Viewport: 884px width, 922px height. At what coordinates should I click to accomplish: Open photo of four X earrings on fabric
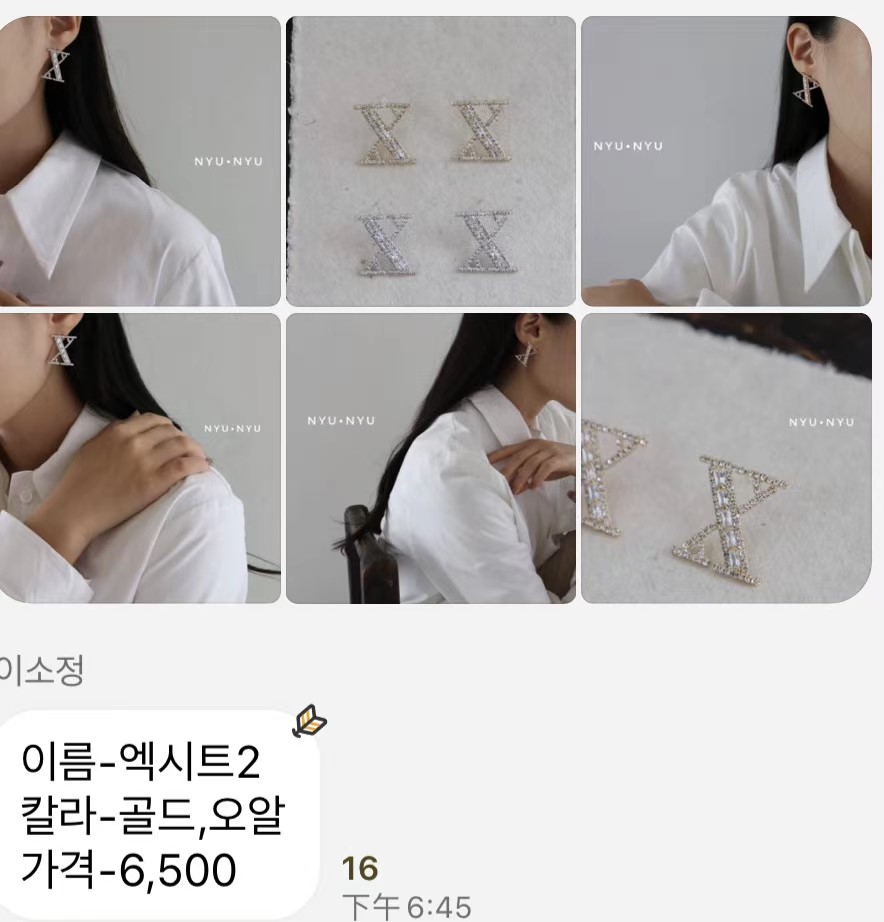tap(430, 160)
